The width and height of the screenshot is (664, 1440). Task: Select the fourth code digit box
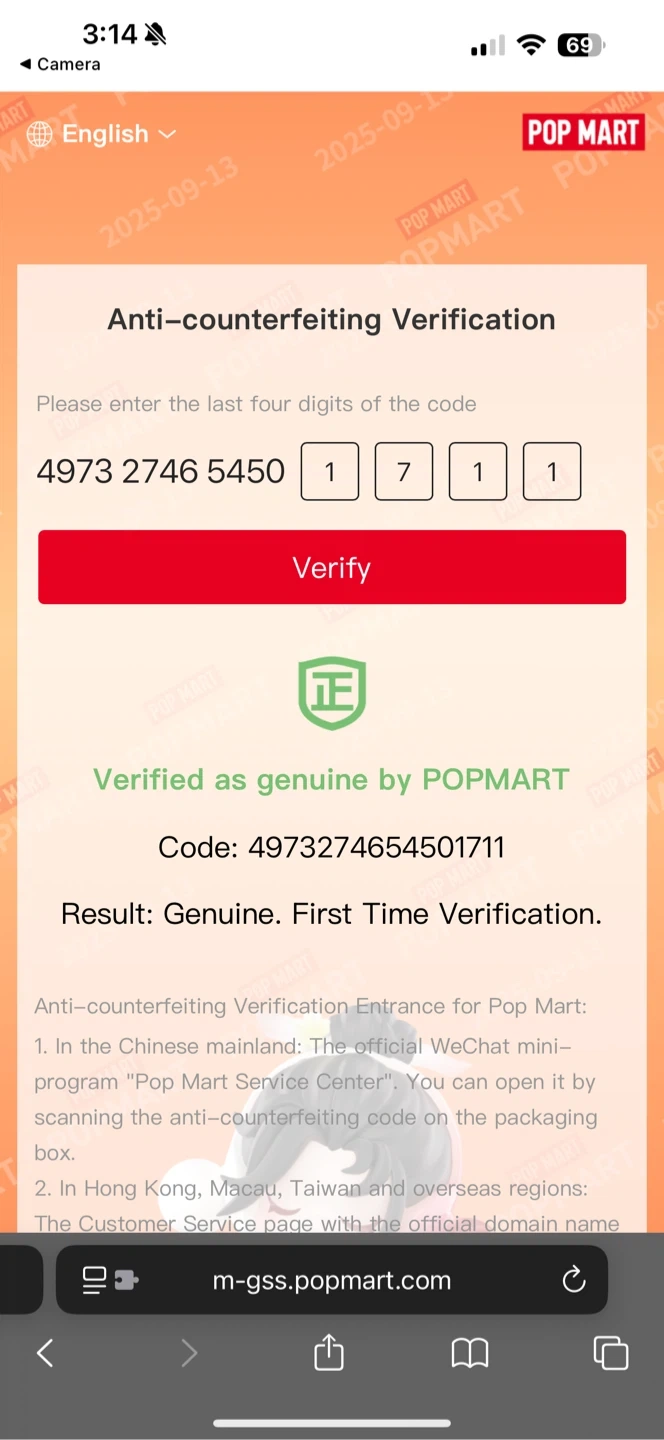[552, 471]
